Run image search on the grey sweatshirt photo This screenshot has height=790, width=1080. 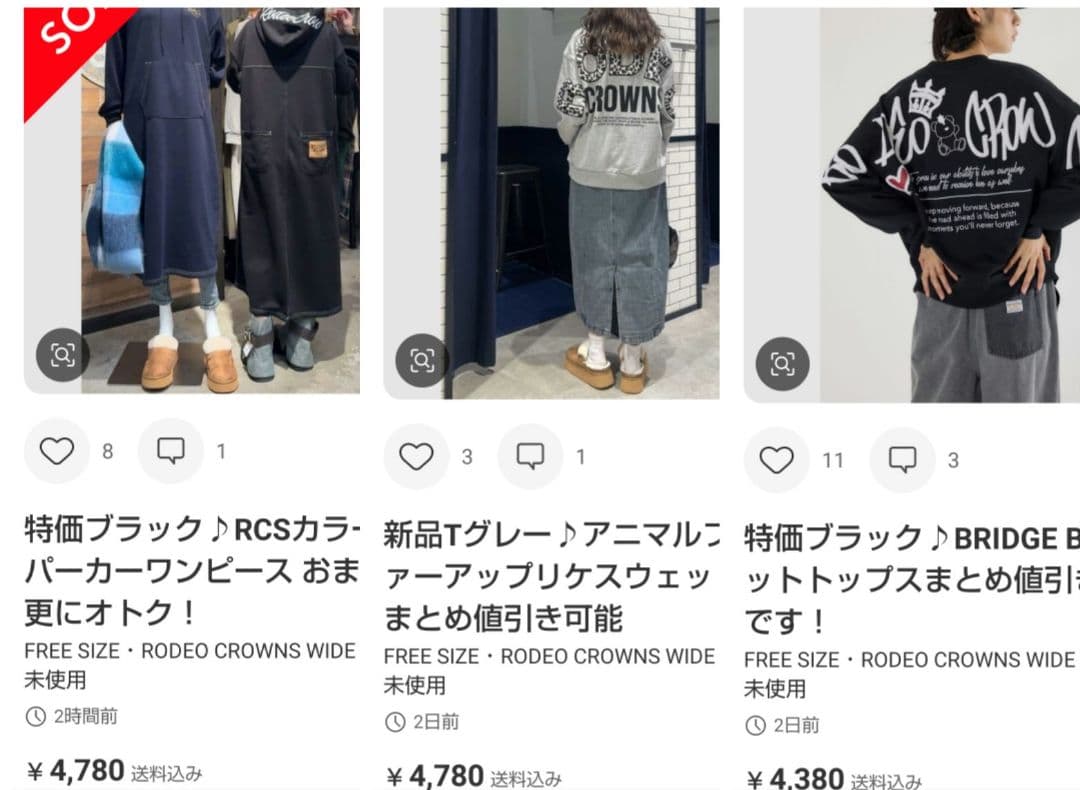point(422,360)
